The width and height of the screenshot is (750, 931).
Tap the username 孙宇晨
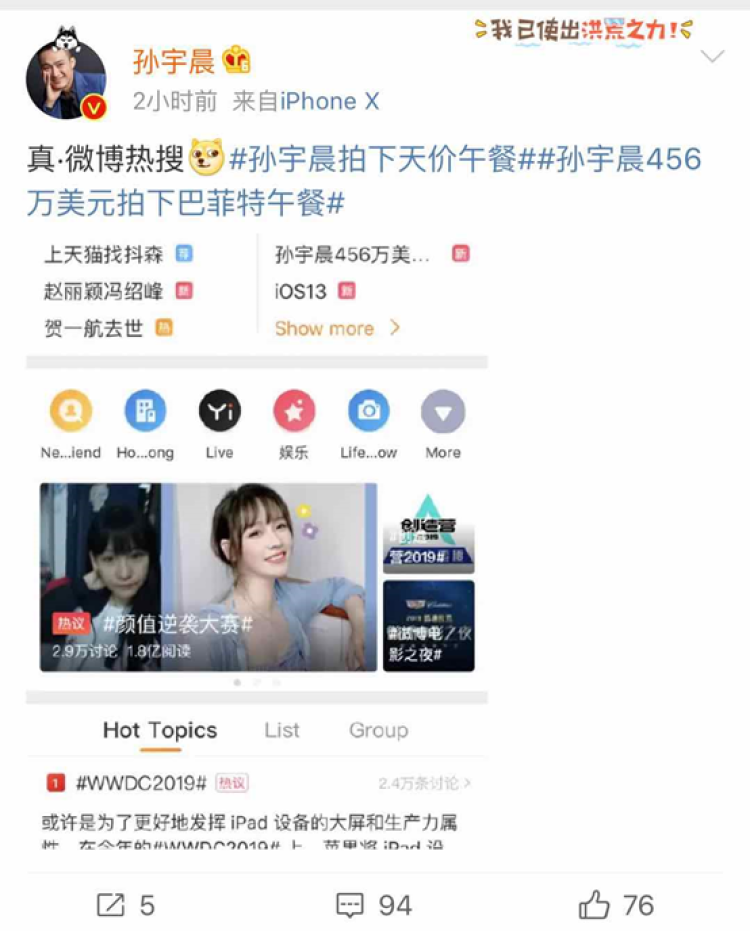pos(174,62)
